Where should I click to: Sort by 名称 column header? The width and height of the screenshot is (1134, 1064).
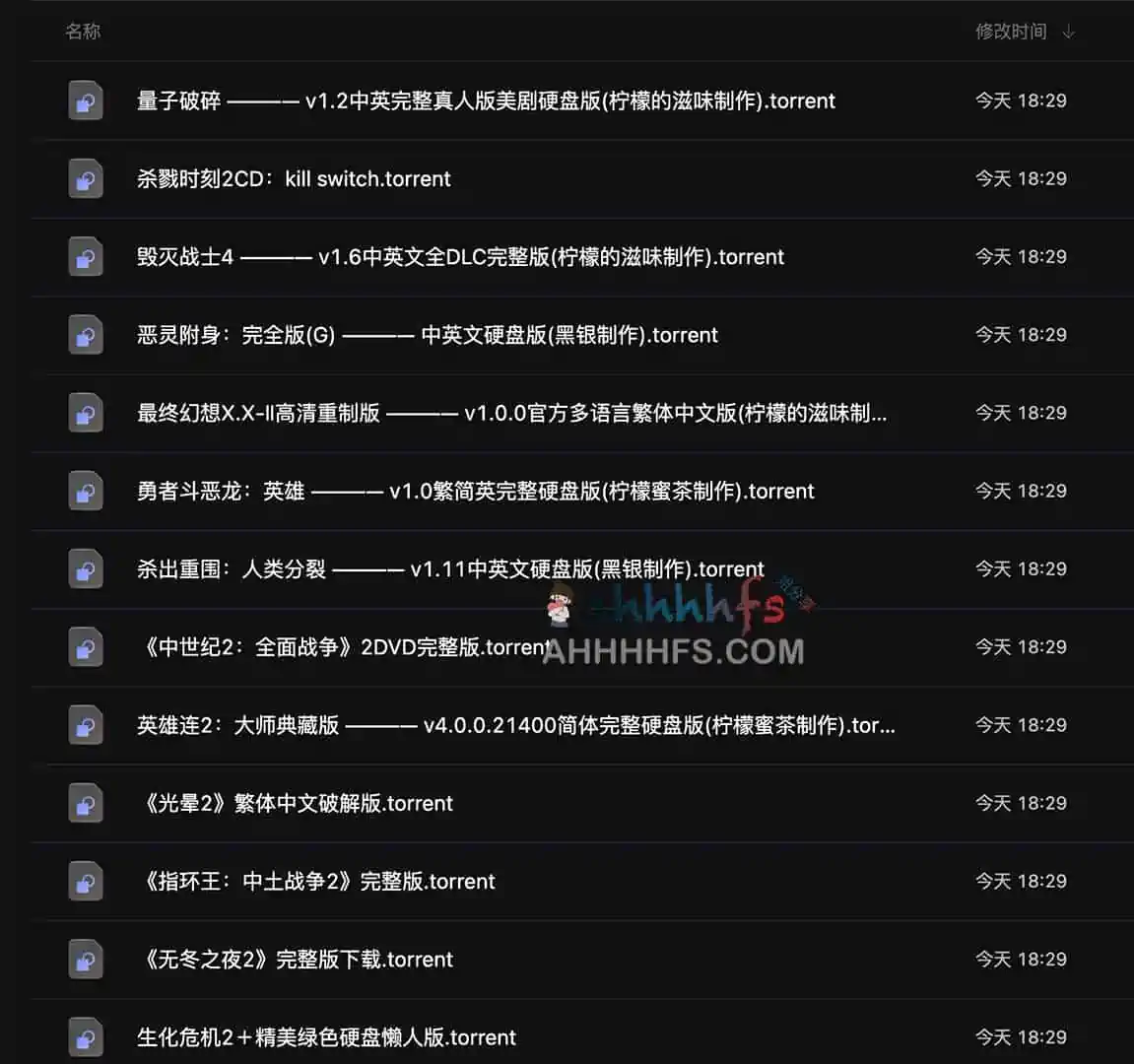click(x=83, y=32)
